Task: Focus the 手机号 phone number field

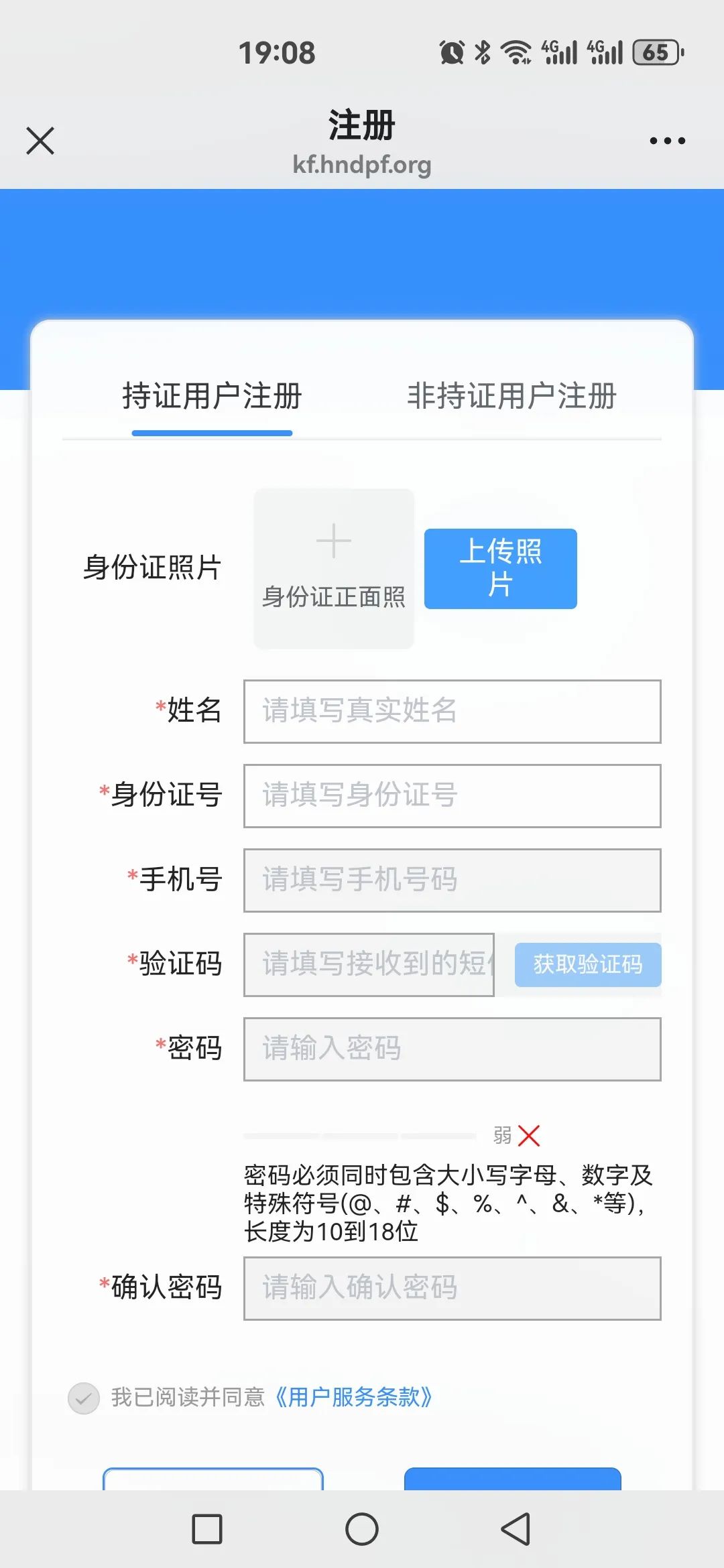Action: click(x=452, y=880)
